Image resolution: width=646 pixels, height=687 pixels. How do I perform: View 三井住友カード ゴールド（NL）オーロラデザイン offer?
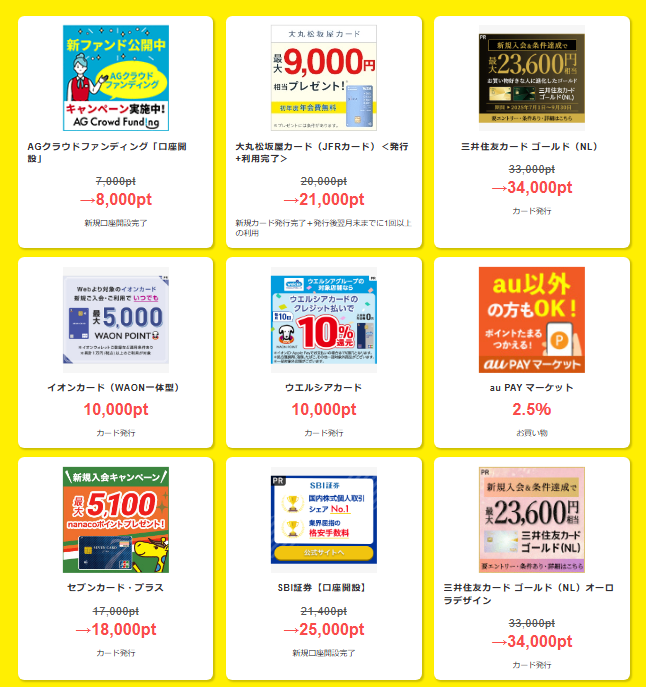click(531, 566)
